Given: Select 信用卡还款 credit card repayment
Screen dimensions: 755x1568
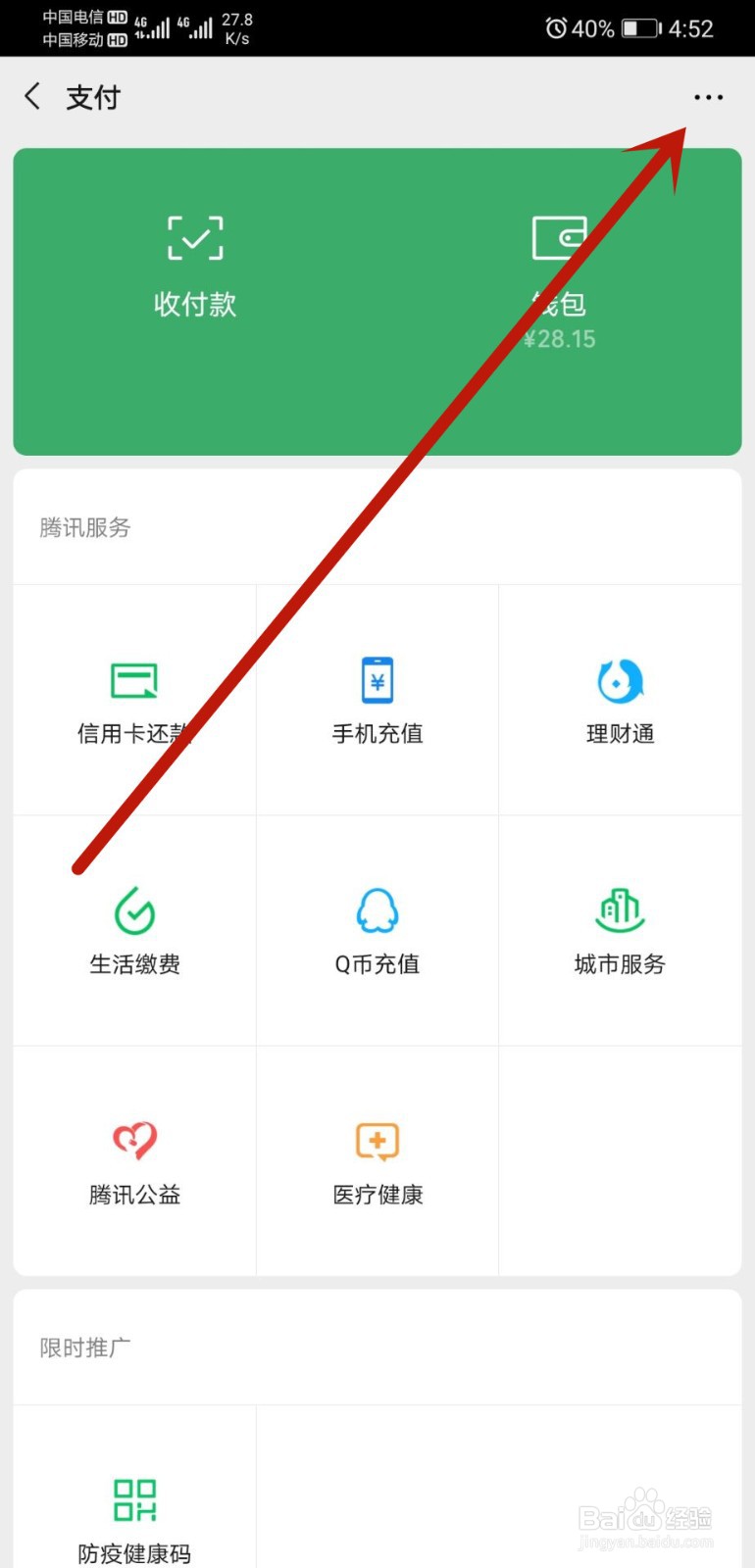Looking at the screenshot, I should (x=134, y=698).
